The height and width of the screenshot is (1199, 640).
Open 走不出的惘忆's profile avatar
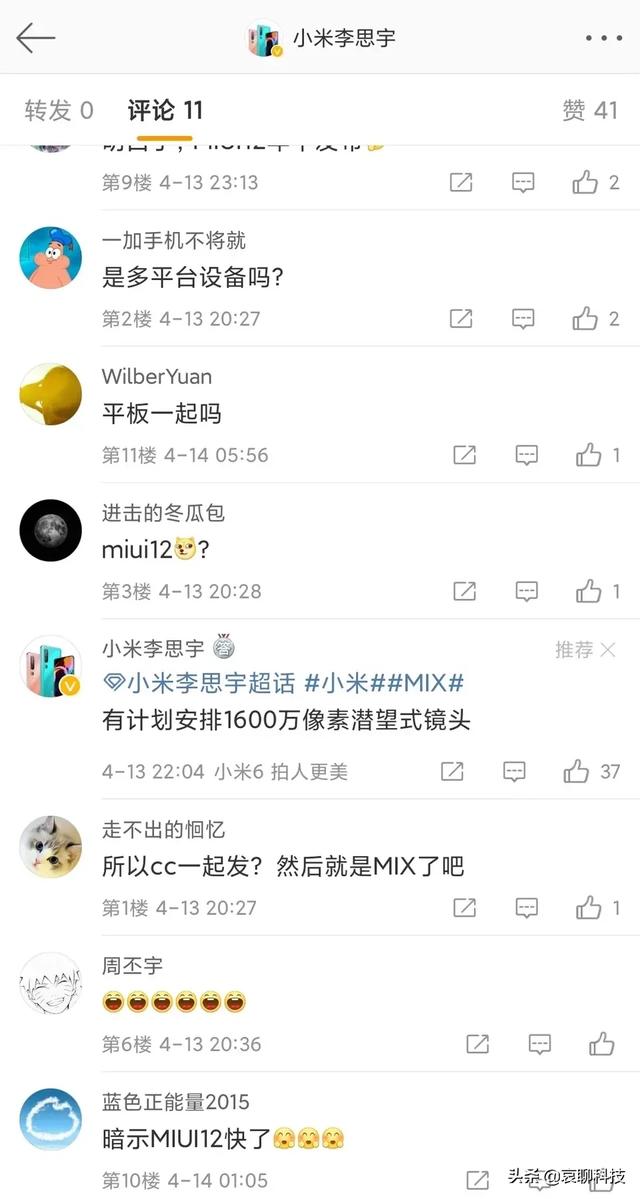point(50,847)
